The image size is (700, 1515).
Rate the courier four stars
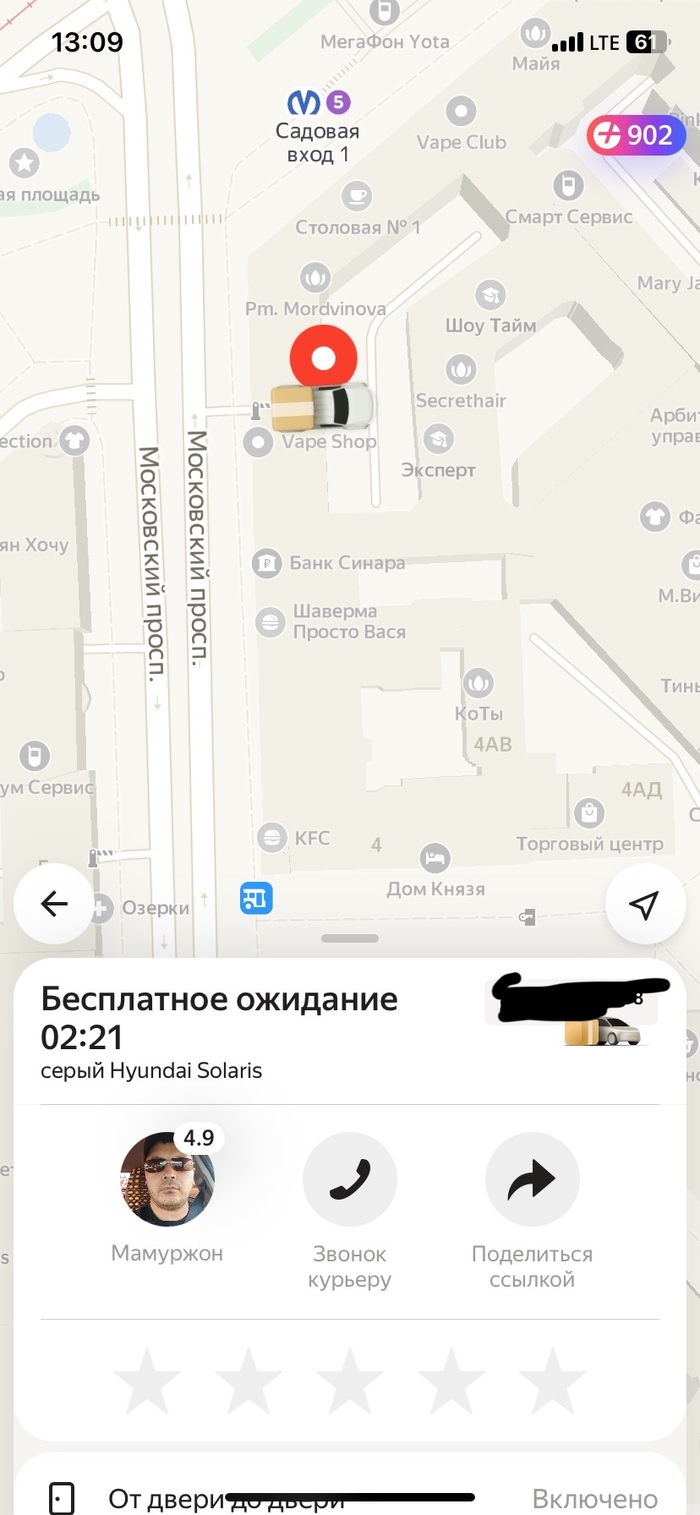[x=451, y=1381]
